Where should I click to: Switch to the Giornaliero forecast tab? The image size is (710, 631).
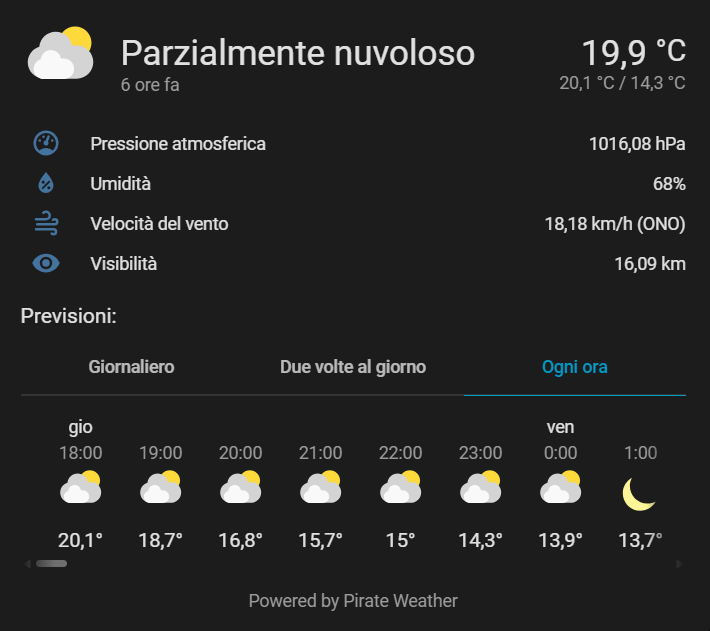coord(131,367)
